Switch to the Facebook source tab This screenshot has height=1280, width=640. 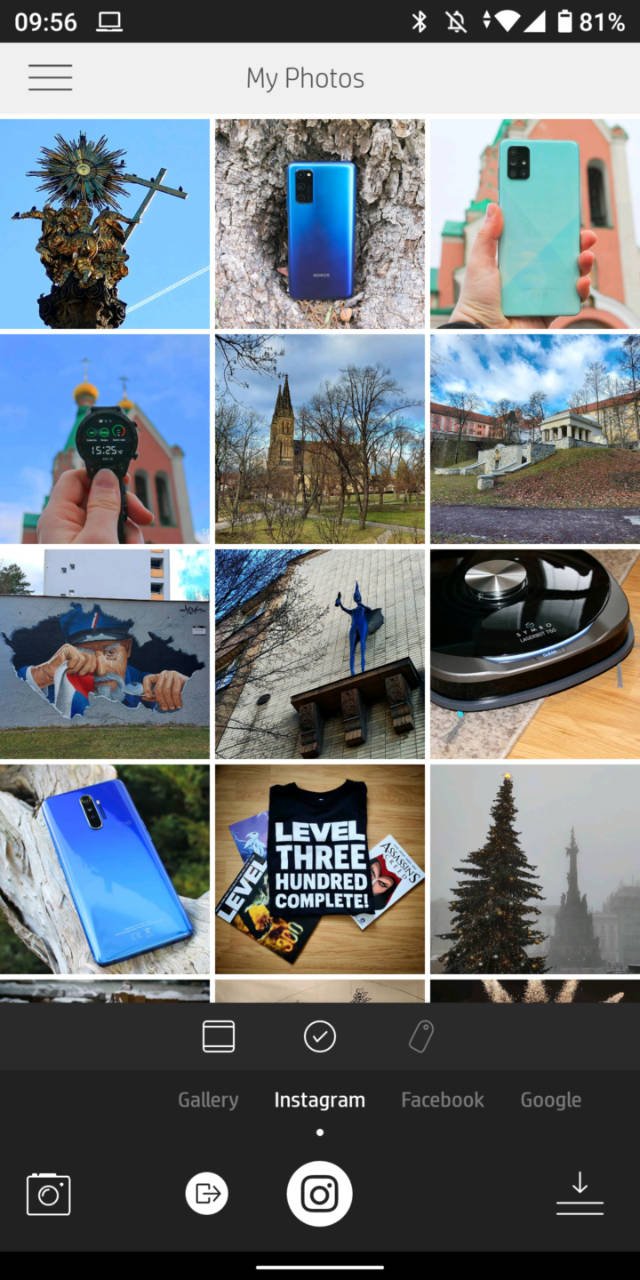tap(442, 1100)
